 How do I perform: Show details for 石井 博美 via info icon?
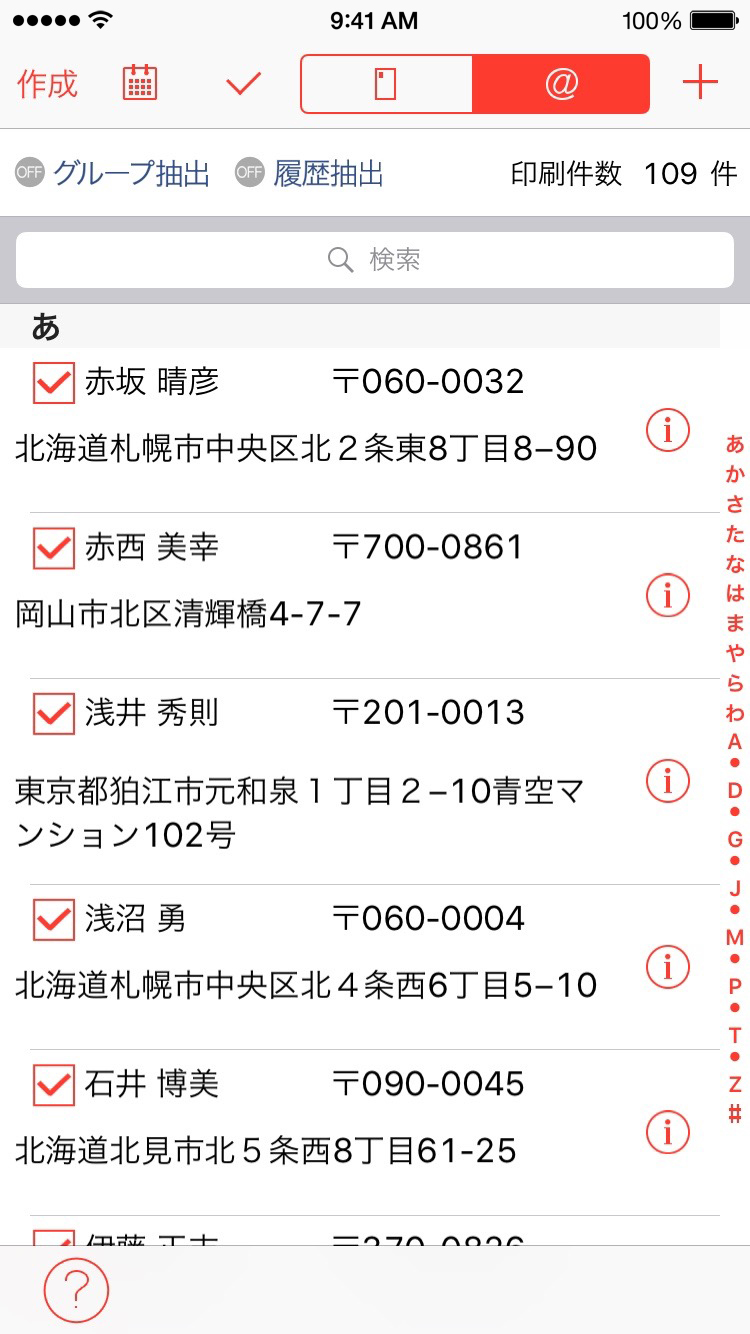coord(668,1132)
